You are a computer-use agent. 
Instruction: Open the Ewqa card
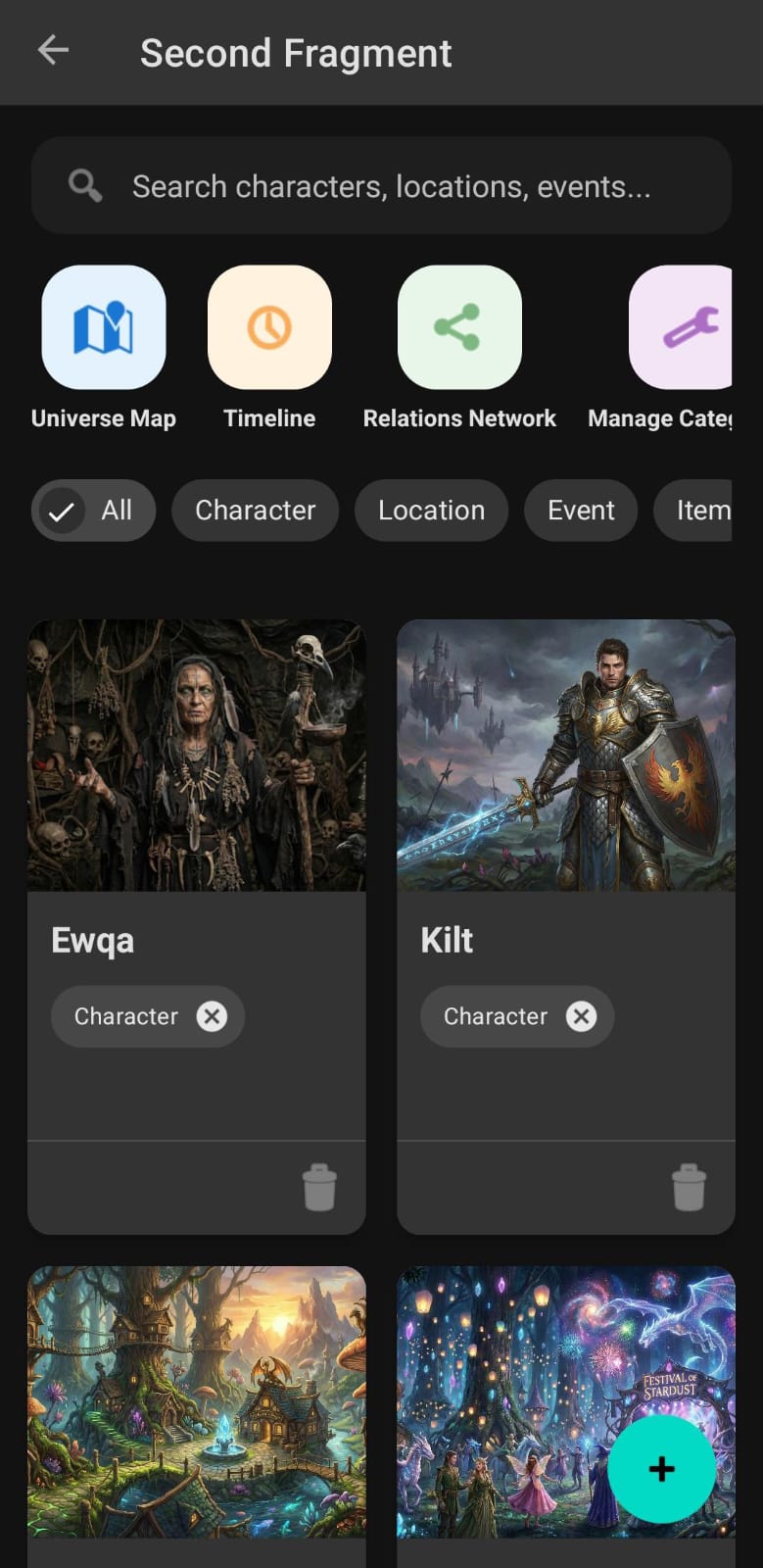click(196, 784)
